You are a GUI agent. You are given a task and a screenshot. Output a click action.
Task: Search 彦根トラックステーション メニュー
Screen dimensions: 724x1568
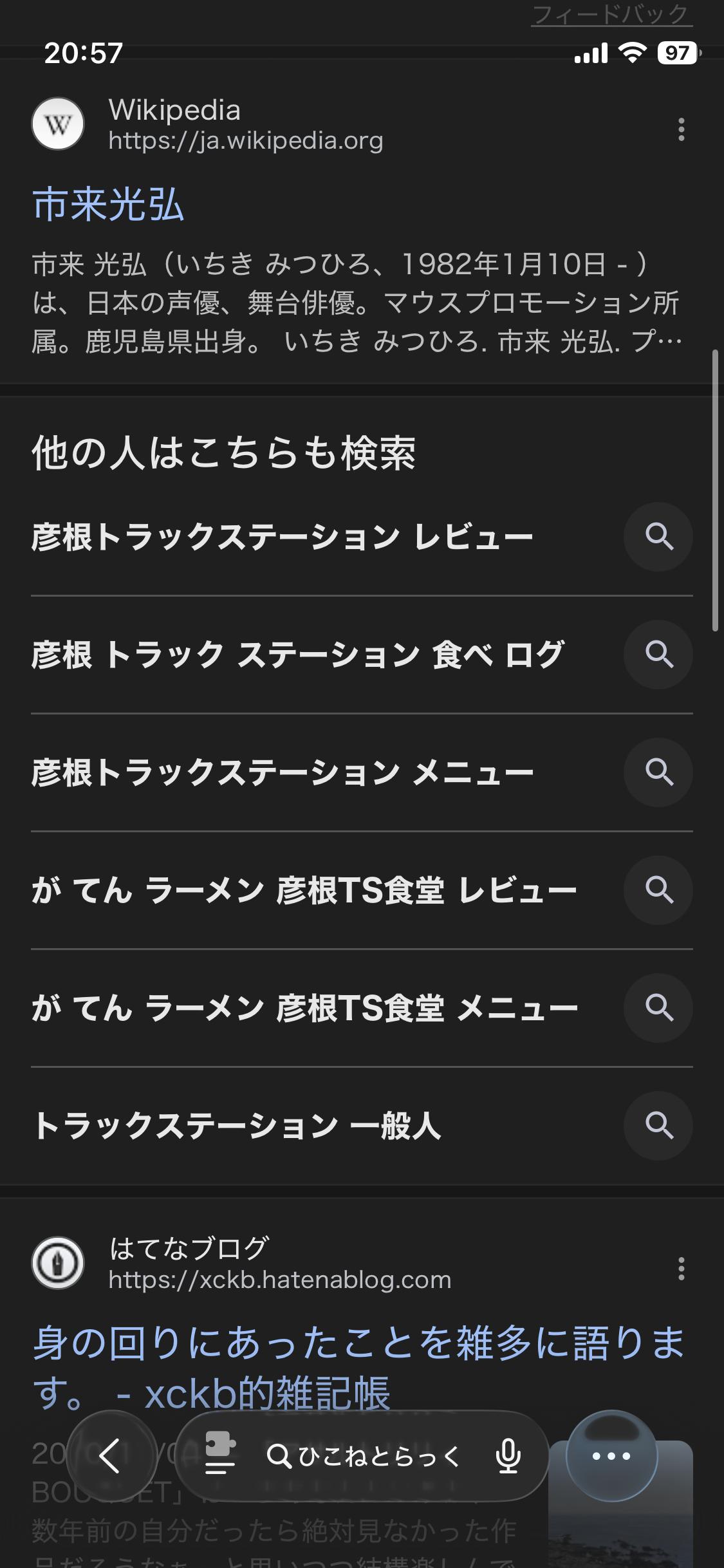(x=282, y=772)
